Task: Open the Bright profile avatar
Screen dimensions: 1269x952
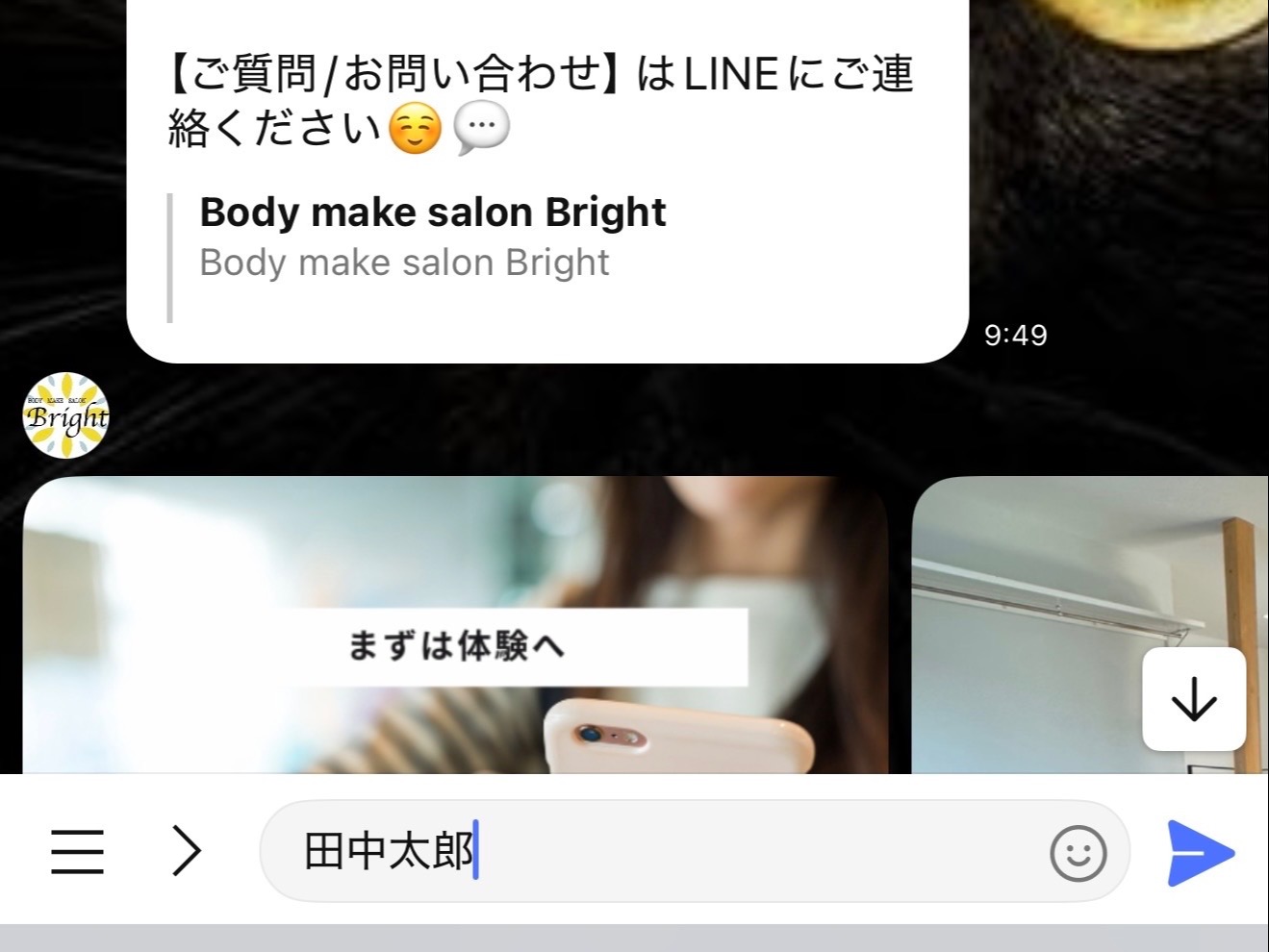Action: (x=66, y=415)
